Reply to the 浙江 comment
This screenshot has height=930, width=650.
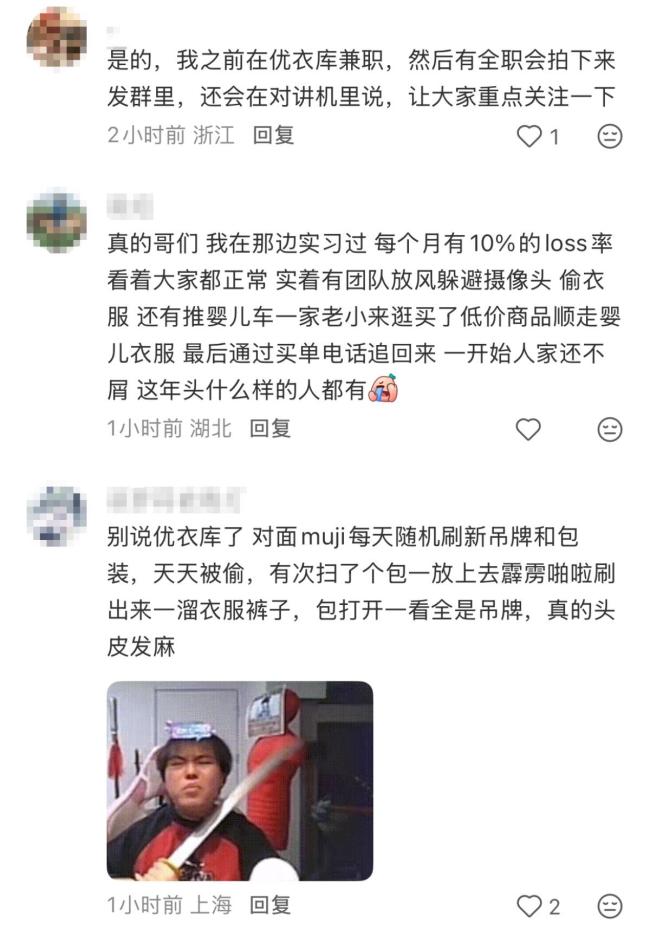(273, 135)
